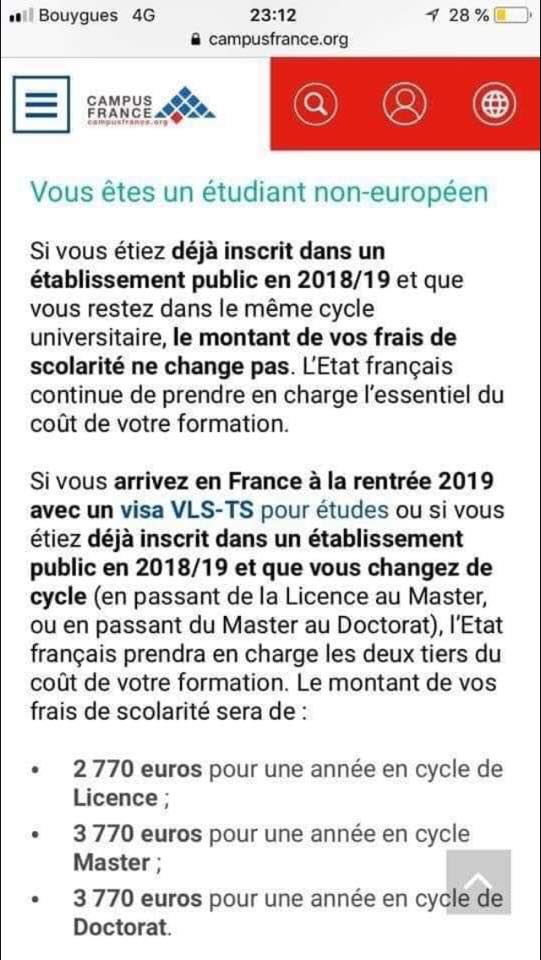Image resolution: width=541 pixels, height=960 pixels.
Task: Open the language globe icon
Action: tap(494, 103)
